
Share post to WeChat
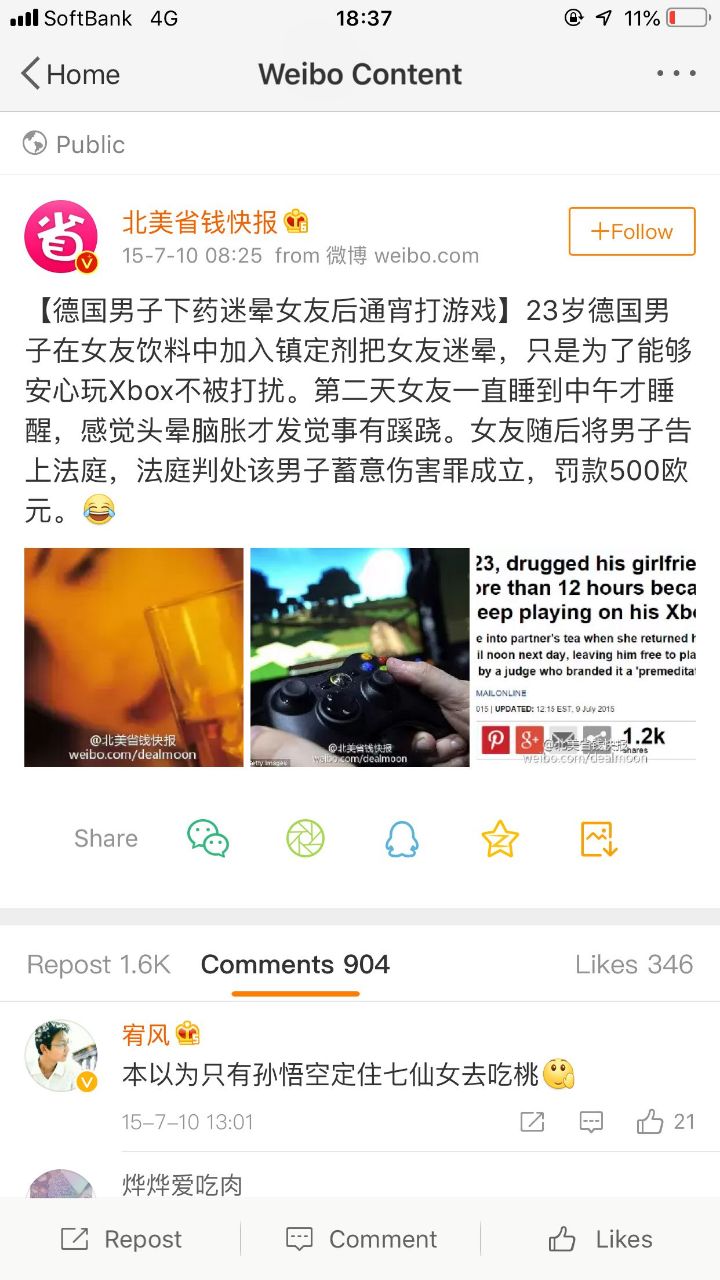click(x=208, y=838)
